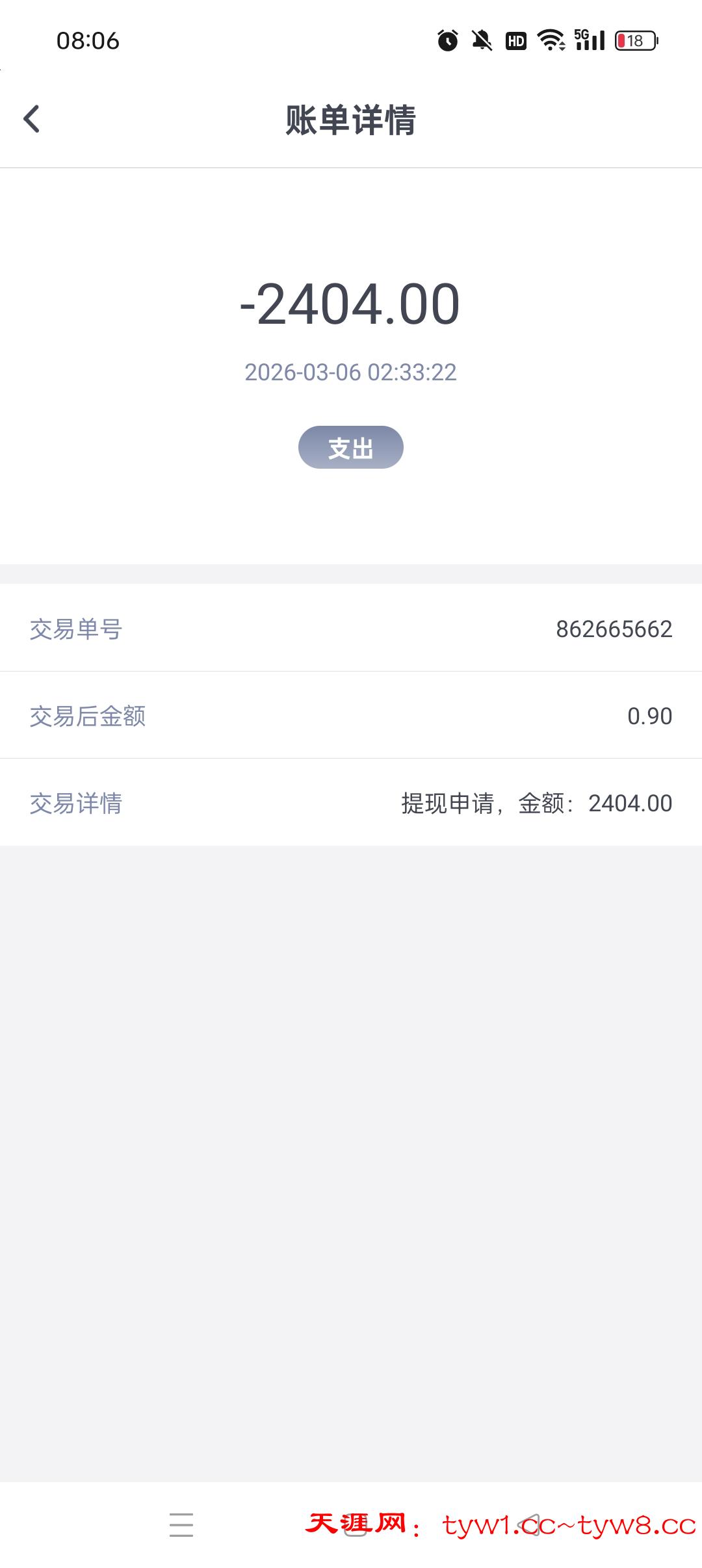Open the system recent apps menu

coord(181,1524)
